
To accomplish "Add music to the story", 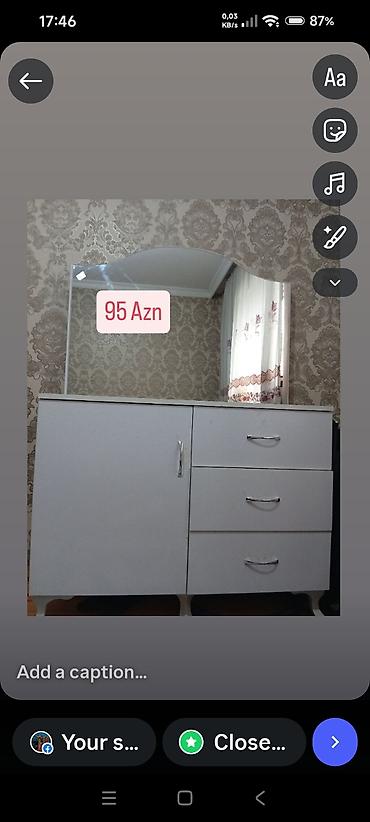I will (x=335, y=184).
